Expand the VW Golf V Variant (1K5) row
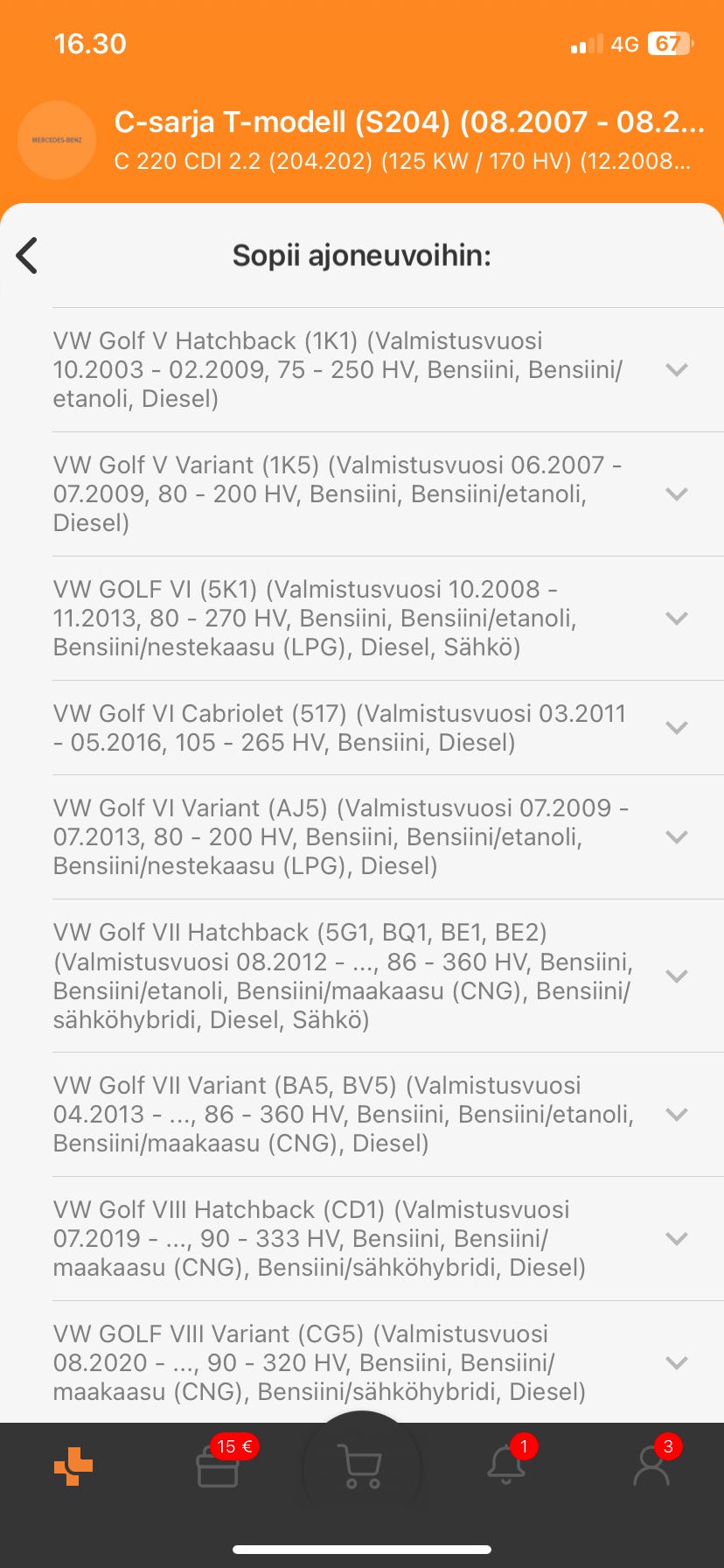724x1568 pixels. click(x=676, y=494)
